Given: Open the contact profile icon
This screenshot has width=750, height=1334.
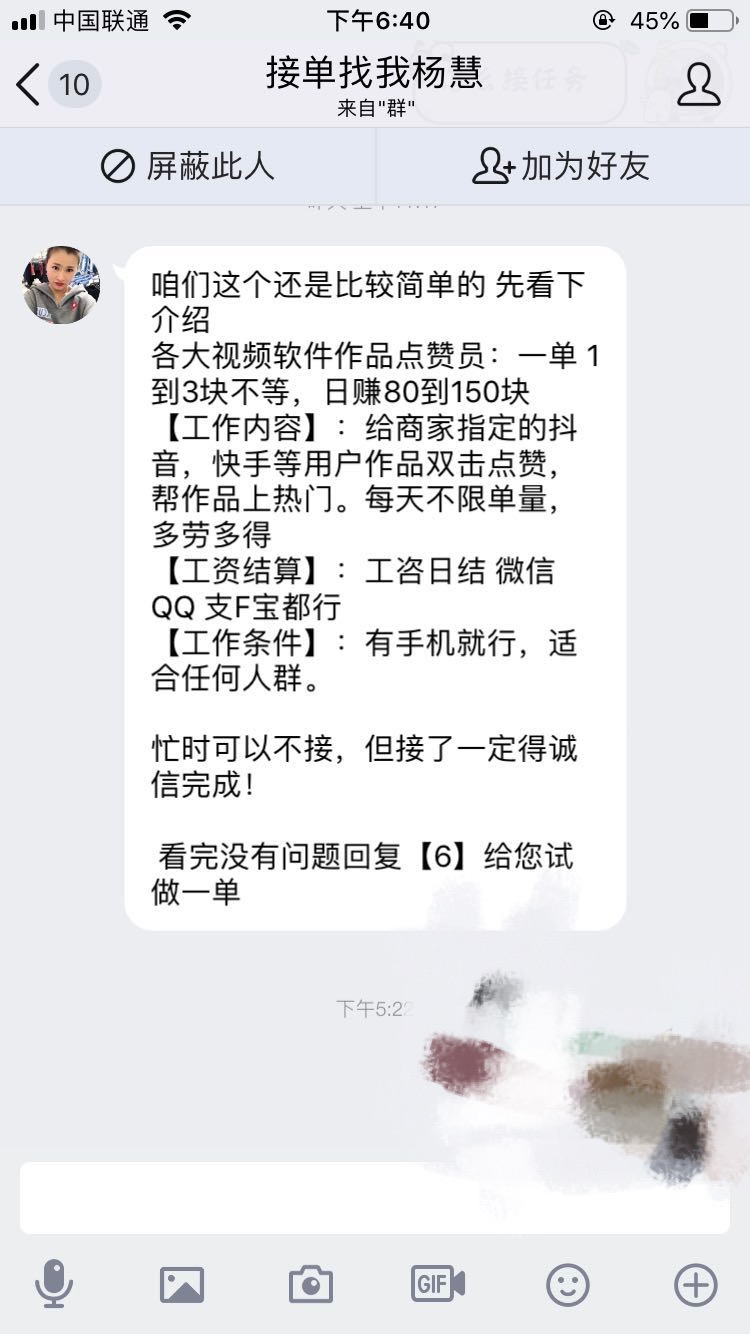Looking at the screenshot, I should (x=698, y=85).
